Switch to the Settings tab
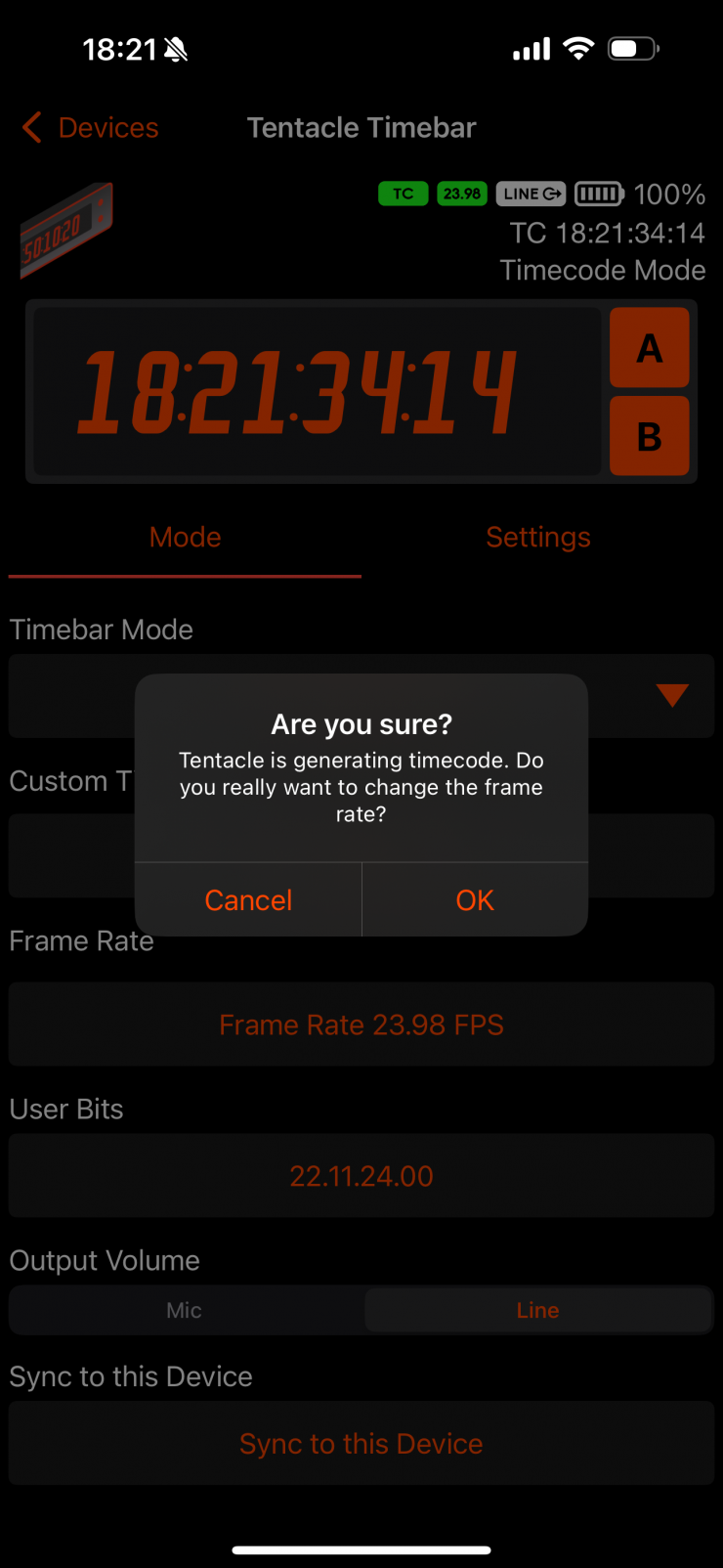The height and width of the screenshot is (1568, 723). click(x=537, y=538)
